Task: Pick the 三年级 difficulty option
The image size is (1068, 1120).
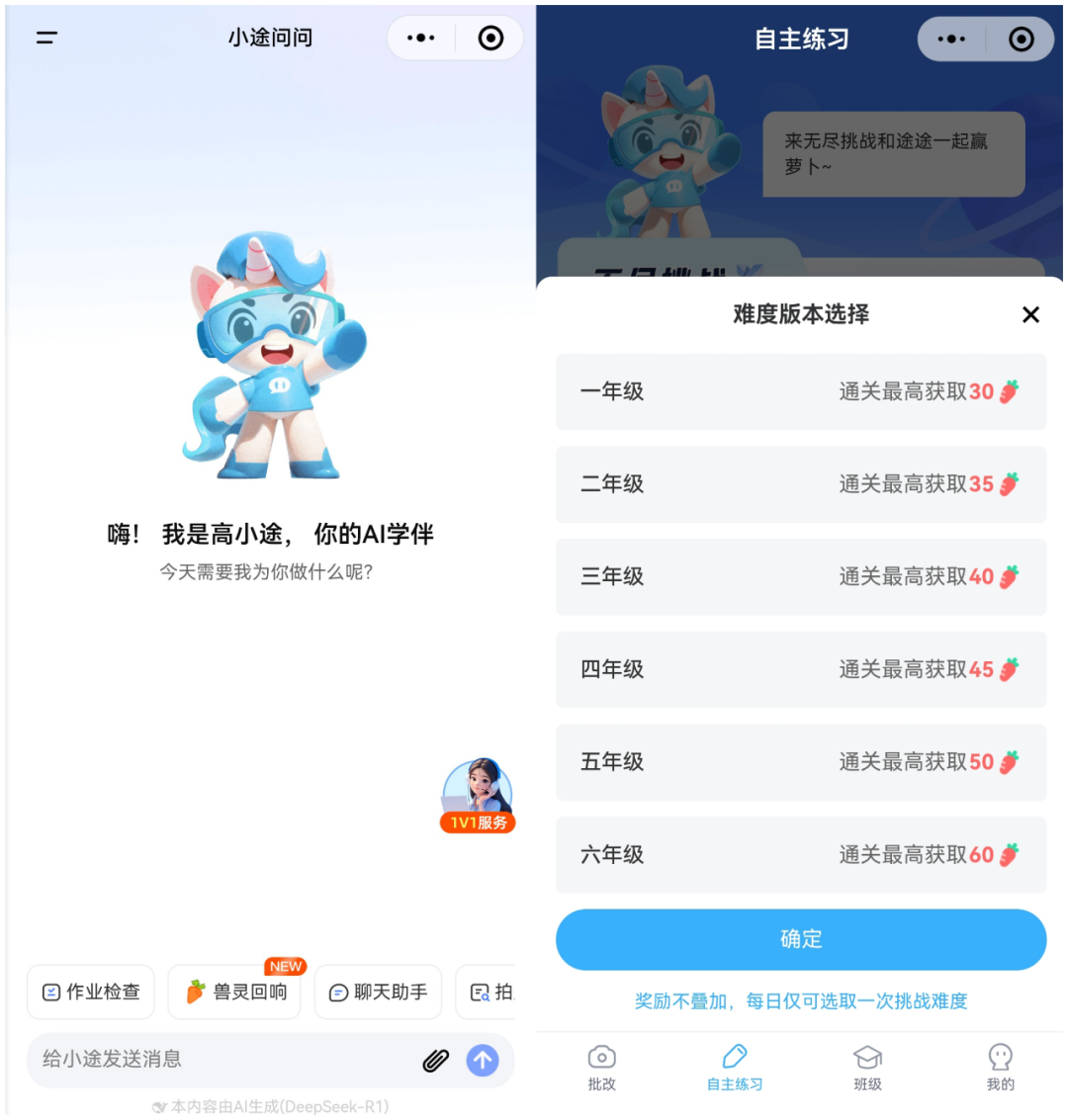Action: (800, 576)
